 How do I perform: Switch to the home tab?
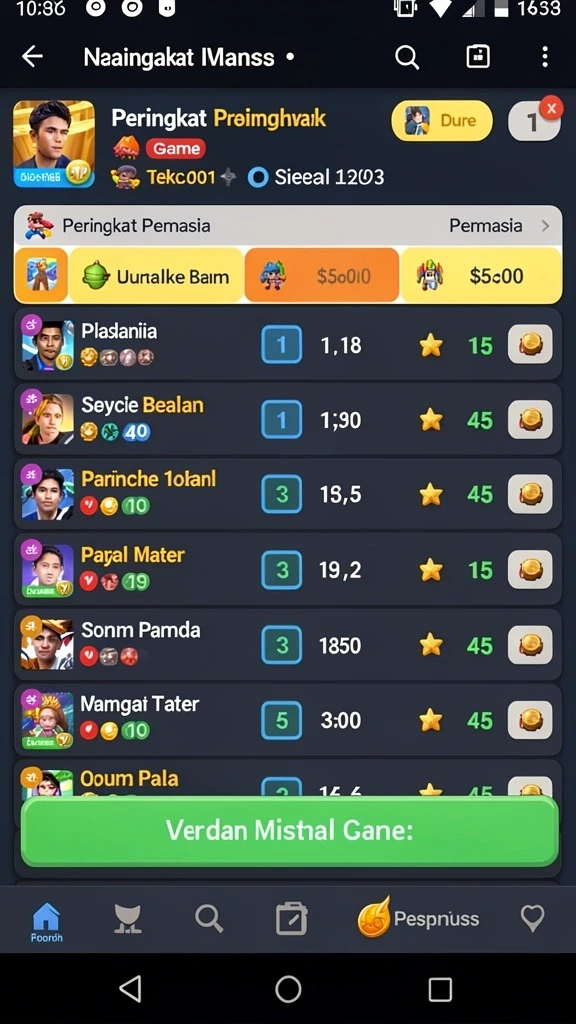click(46, 921)
